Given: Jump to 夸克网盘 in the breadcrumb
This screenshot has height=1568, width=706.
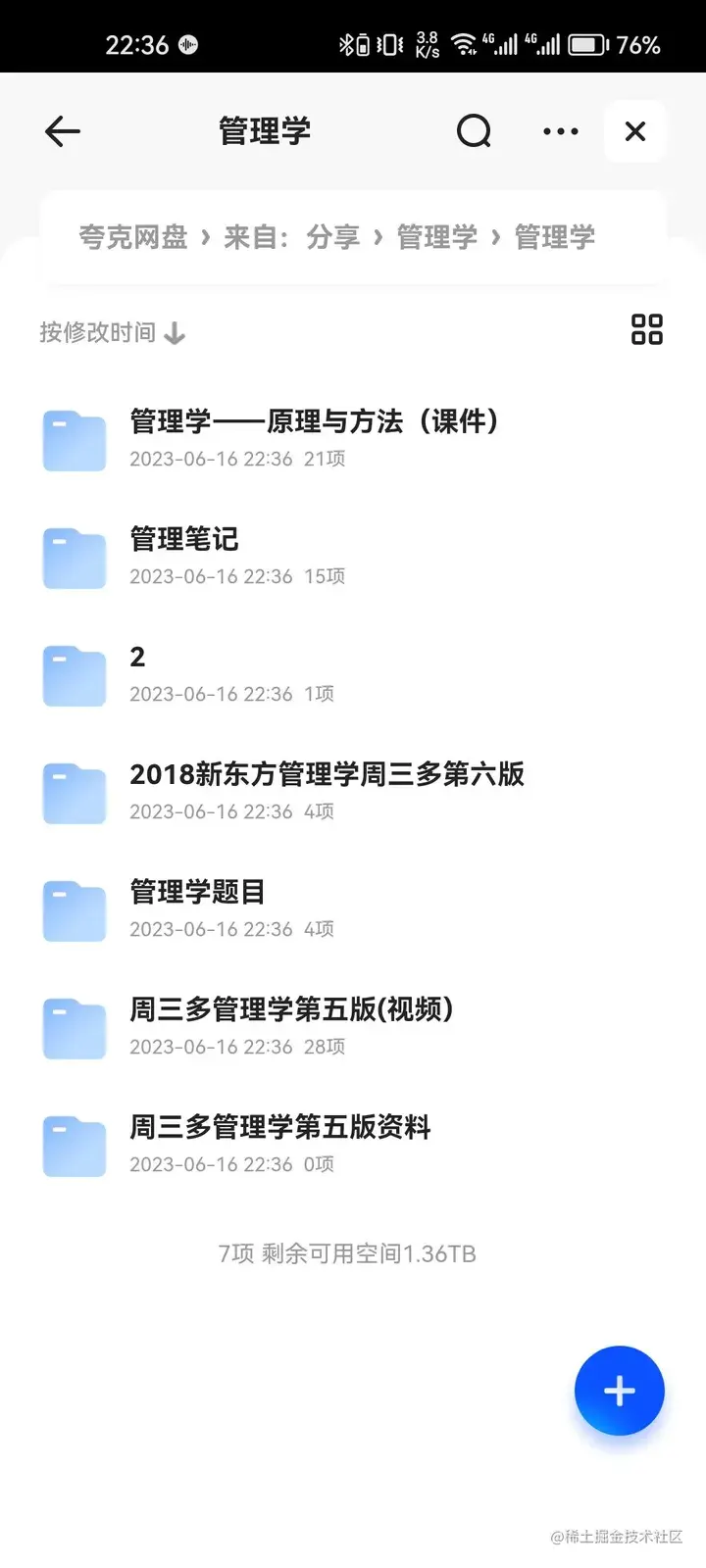Looking at the screenshot, I should [x=133, y=237].
